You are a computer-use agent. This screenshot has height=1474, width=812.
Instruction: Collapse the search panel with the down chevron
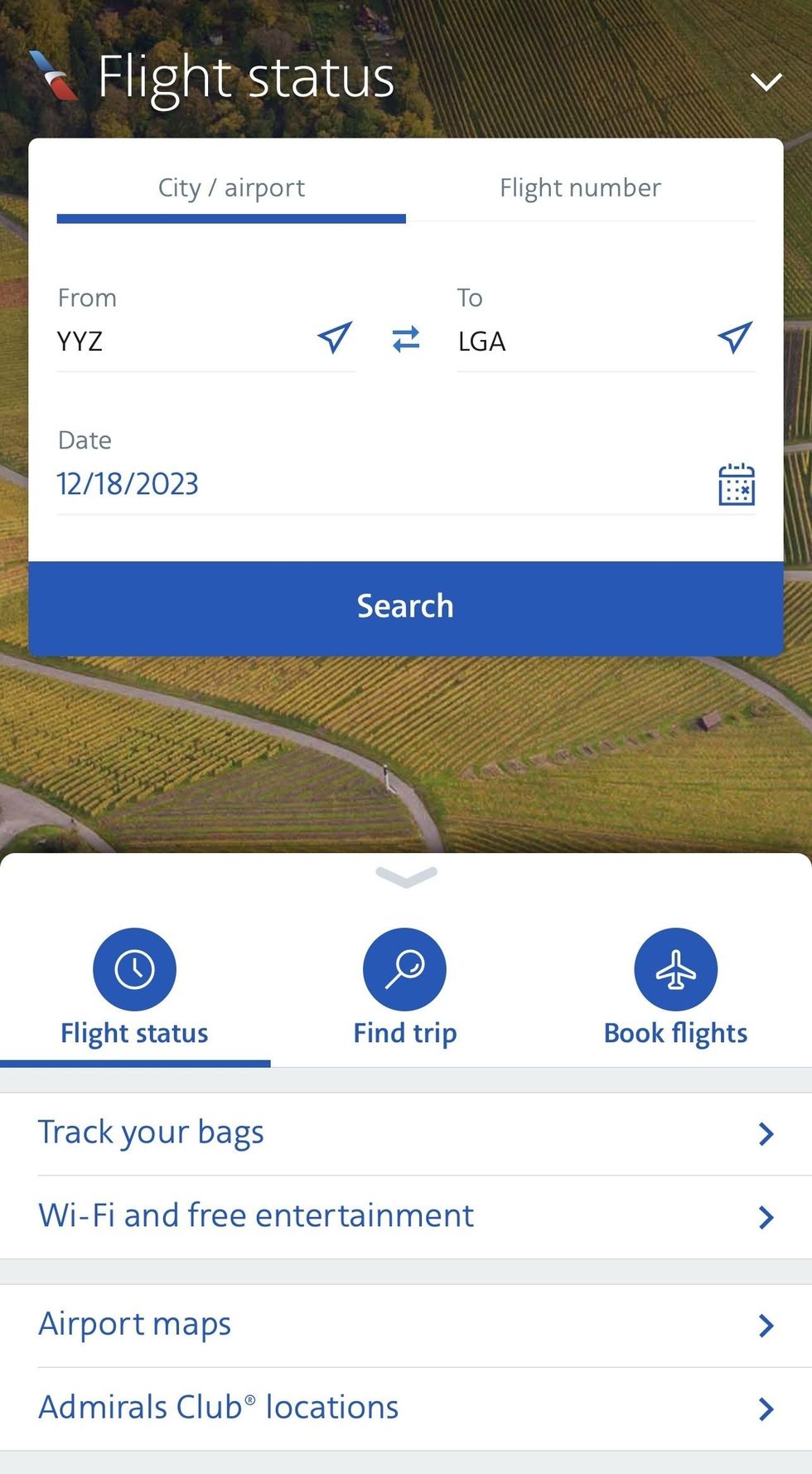405,878
